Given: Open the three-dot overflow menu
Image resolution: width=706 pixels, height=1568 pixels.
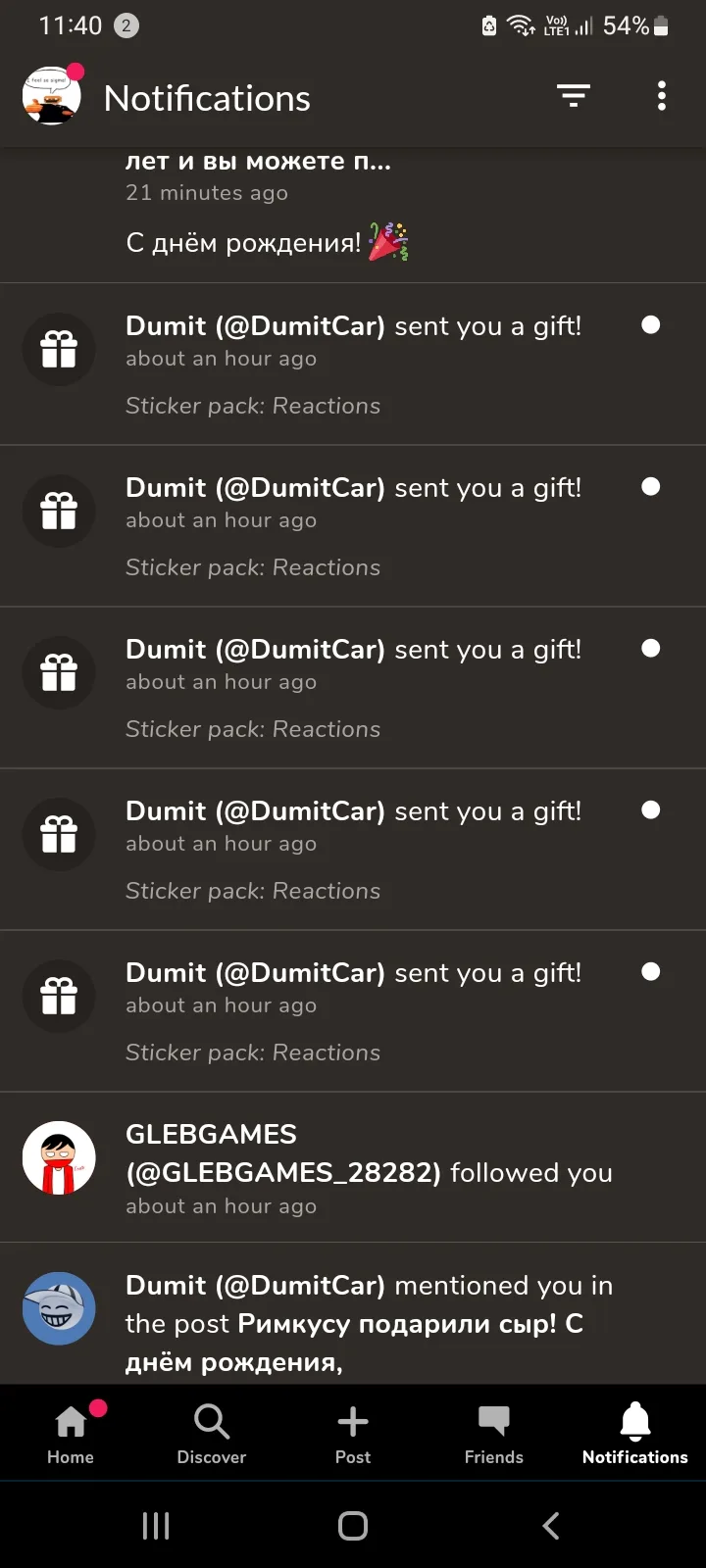Looking at the screenshot, I should click(x=662, y=96).
